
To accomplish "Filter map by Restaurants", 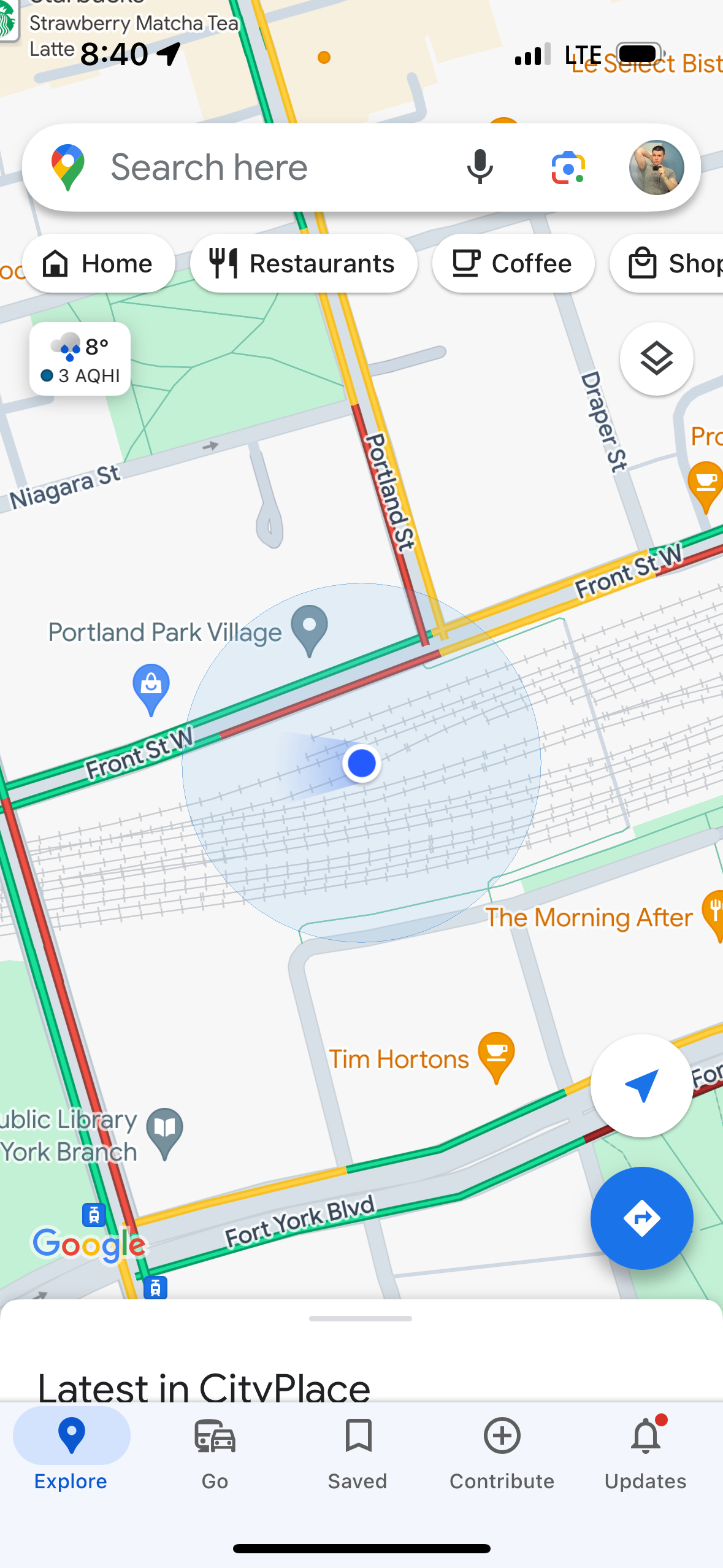I will point(304,264).
